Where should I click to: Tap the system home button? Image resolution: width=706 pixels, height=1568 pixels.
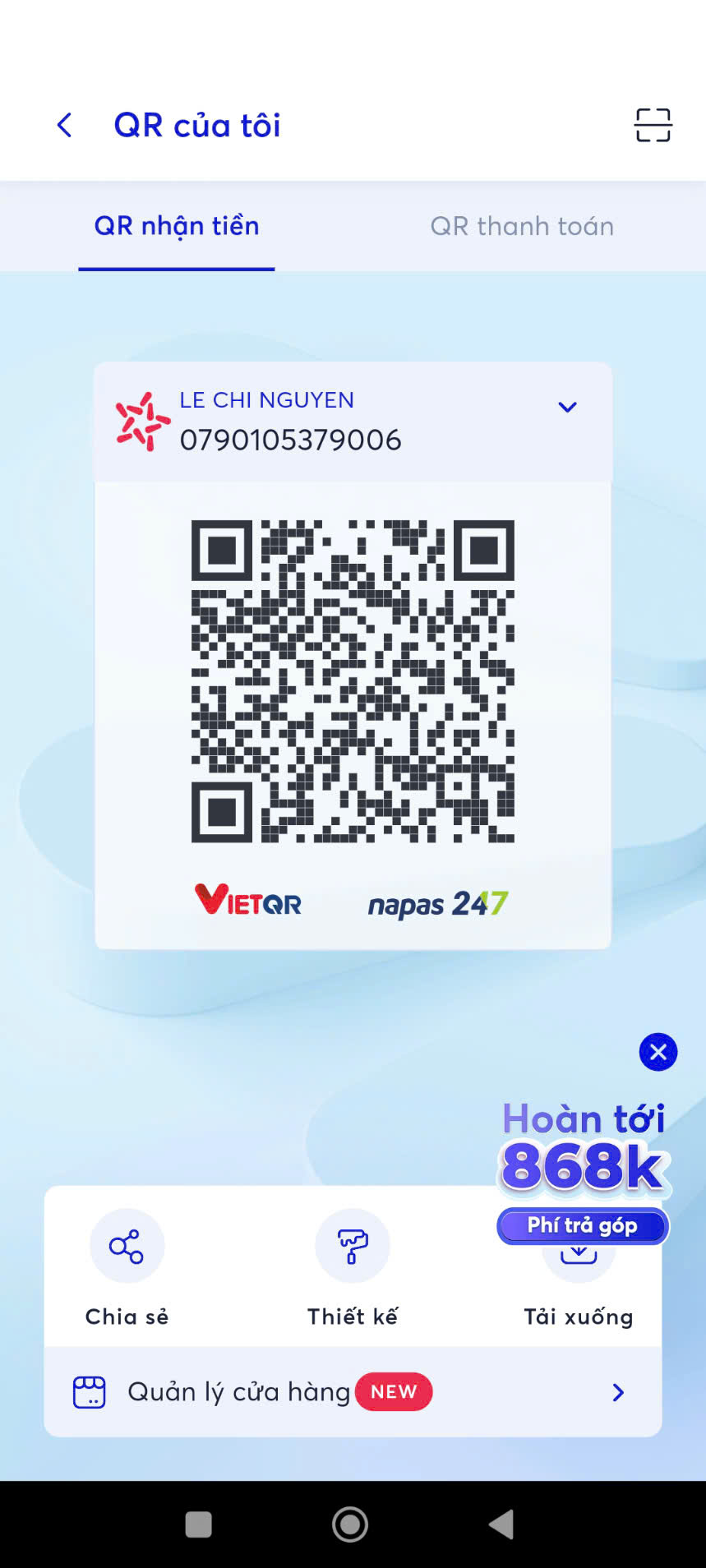tap(350, 1525)
